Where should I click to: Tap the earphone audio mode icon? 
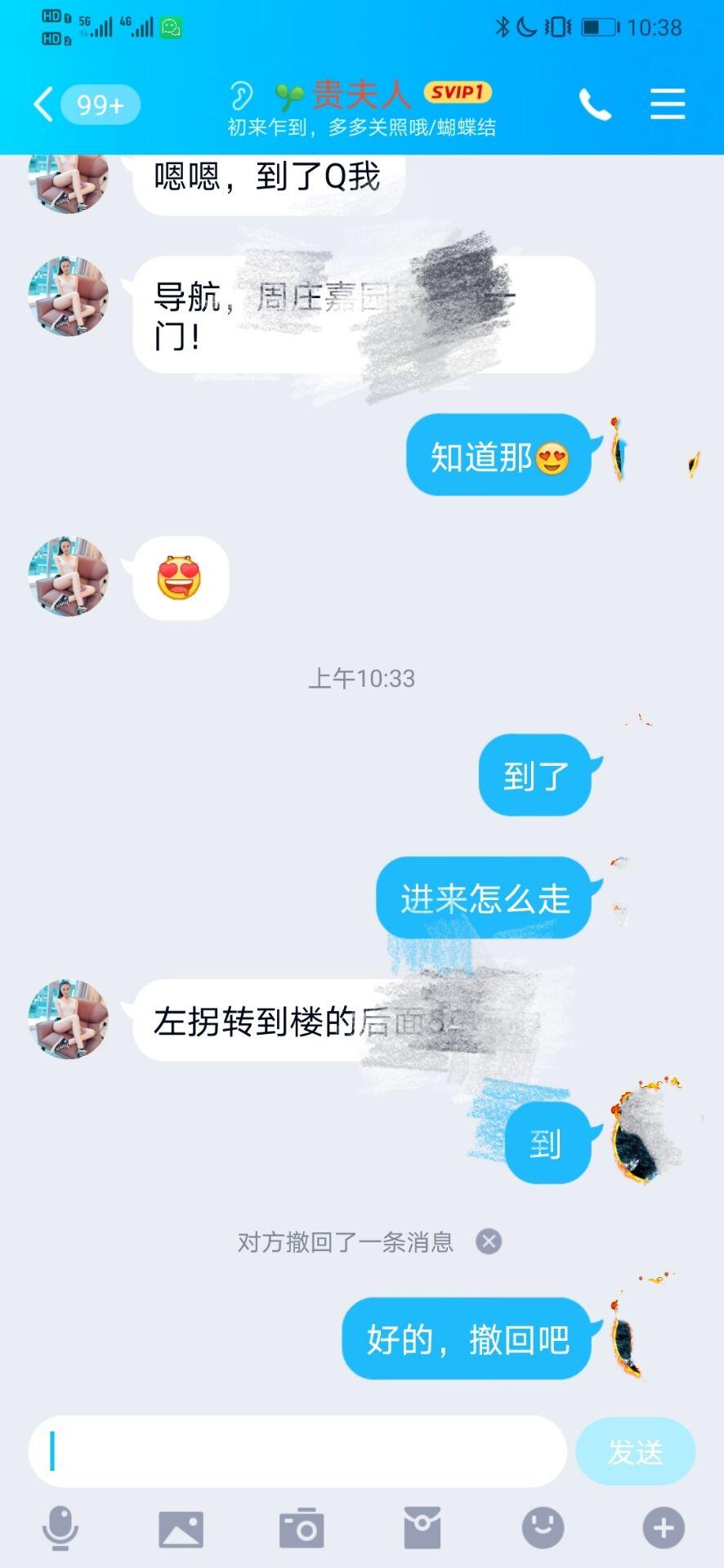241,95
